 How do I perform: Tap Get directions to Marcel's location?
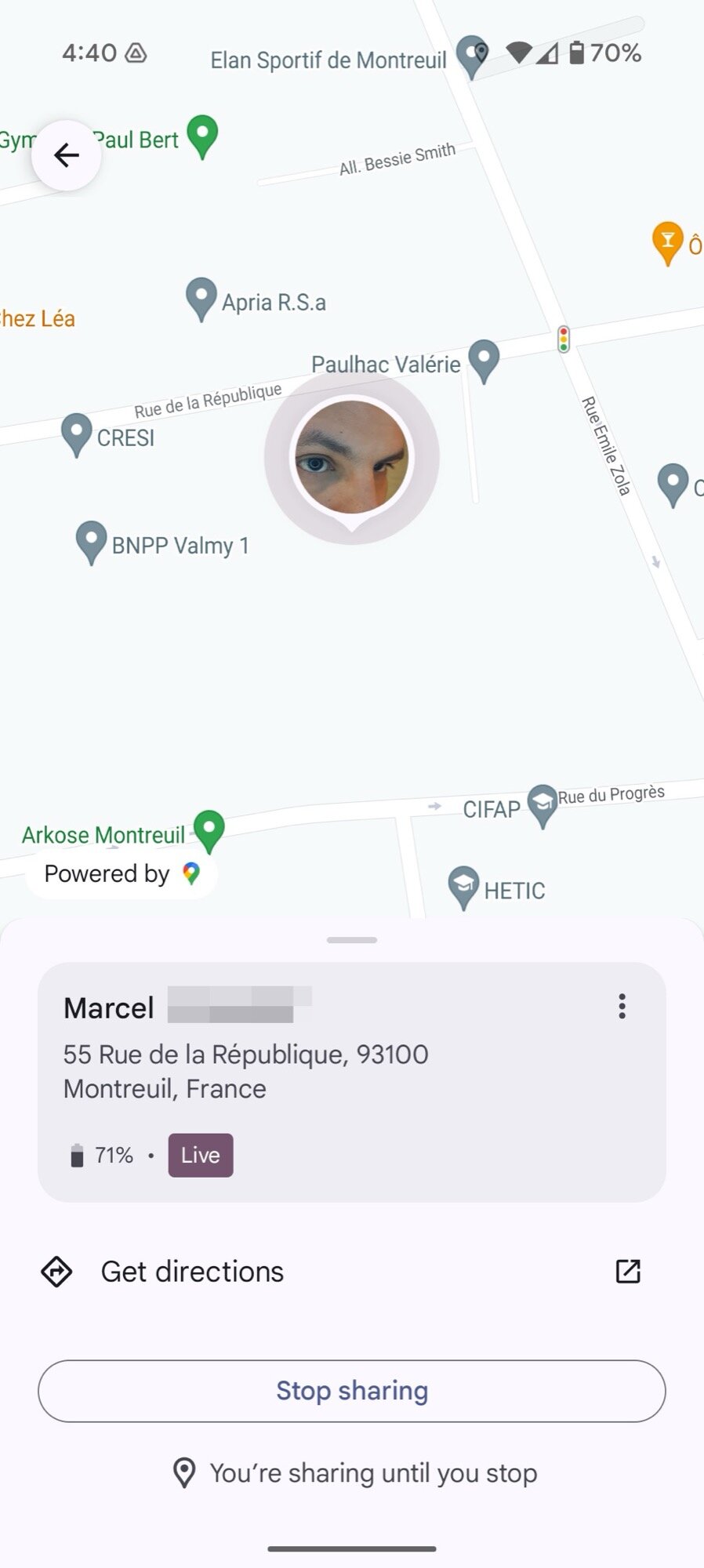point(192,1272)
